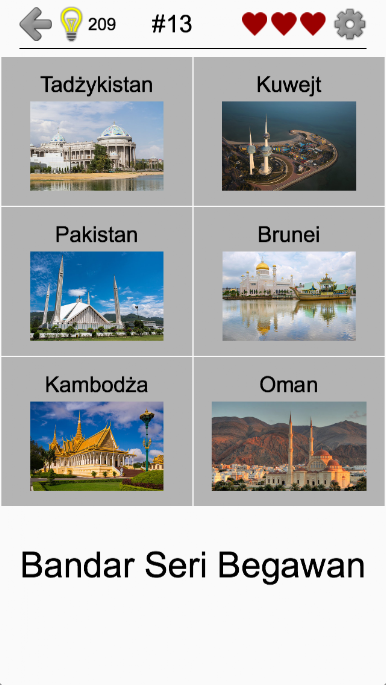Viewport: 386px width, 685px height.
Task: Select the Tadżykistan answer tile
Action: [x=96, y=131]
